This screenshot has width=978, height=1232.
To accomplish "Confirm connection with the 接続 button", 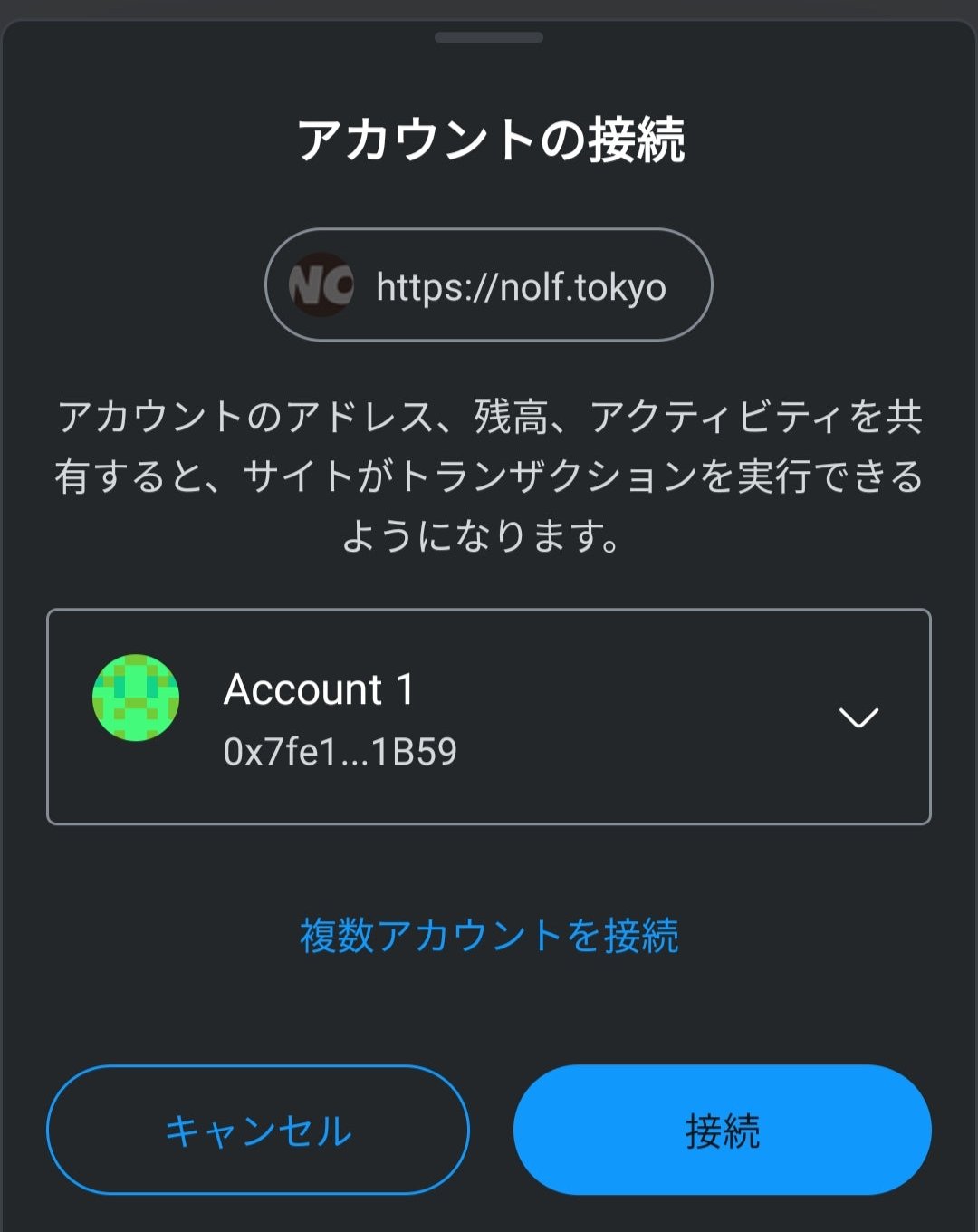I will 722,1130.
